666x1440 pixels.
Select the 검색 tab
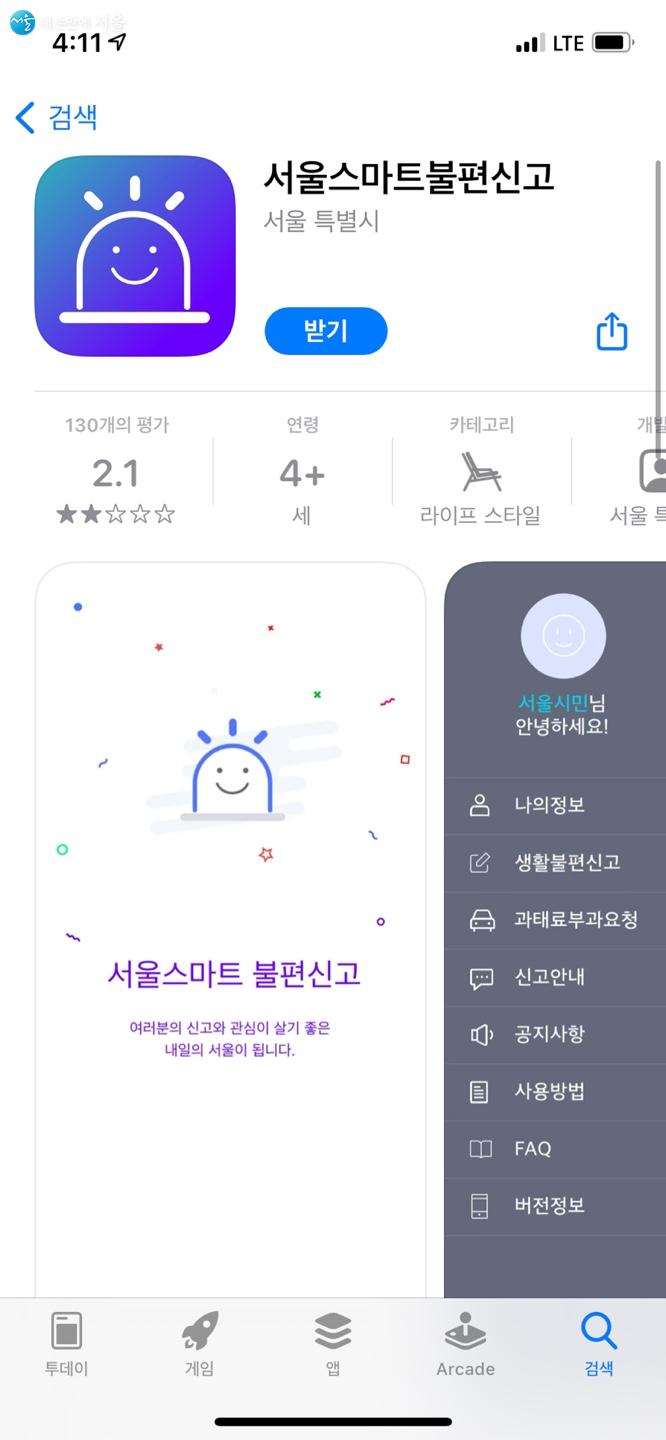tap(599, 1344)
